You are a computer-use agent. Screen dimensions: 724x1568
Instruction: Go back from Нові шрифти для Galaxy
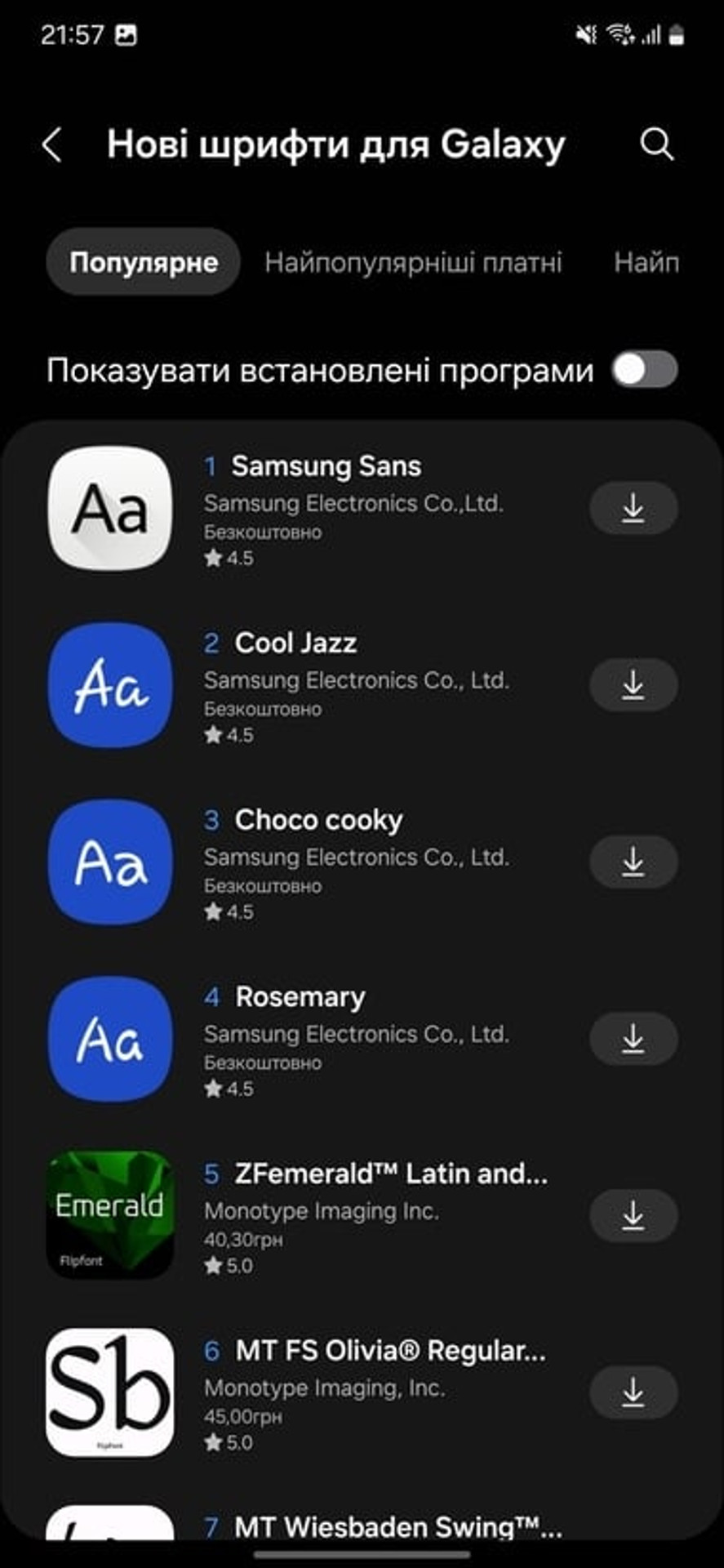pyautogui.click(x=52, y=145)
